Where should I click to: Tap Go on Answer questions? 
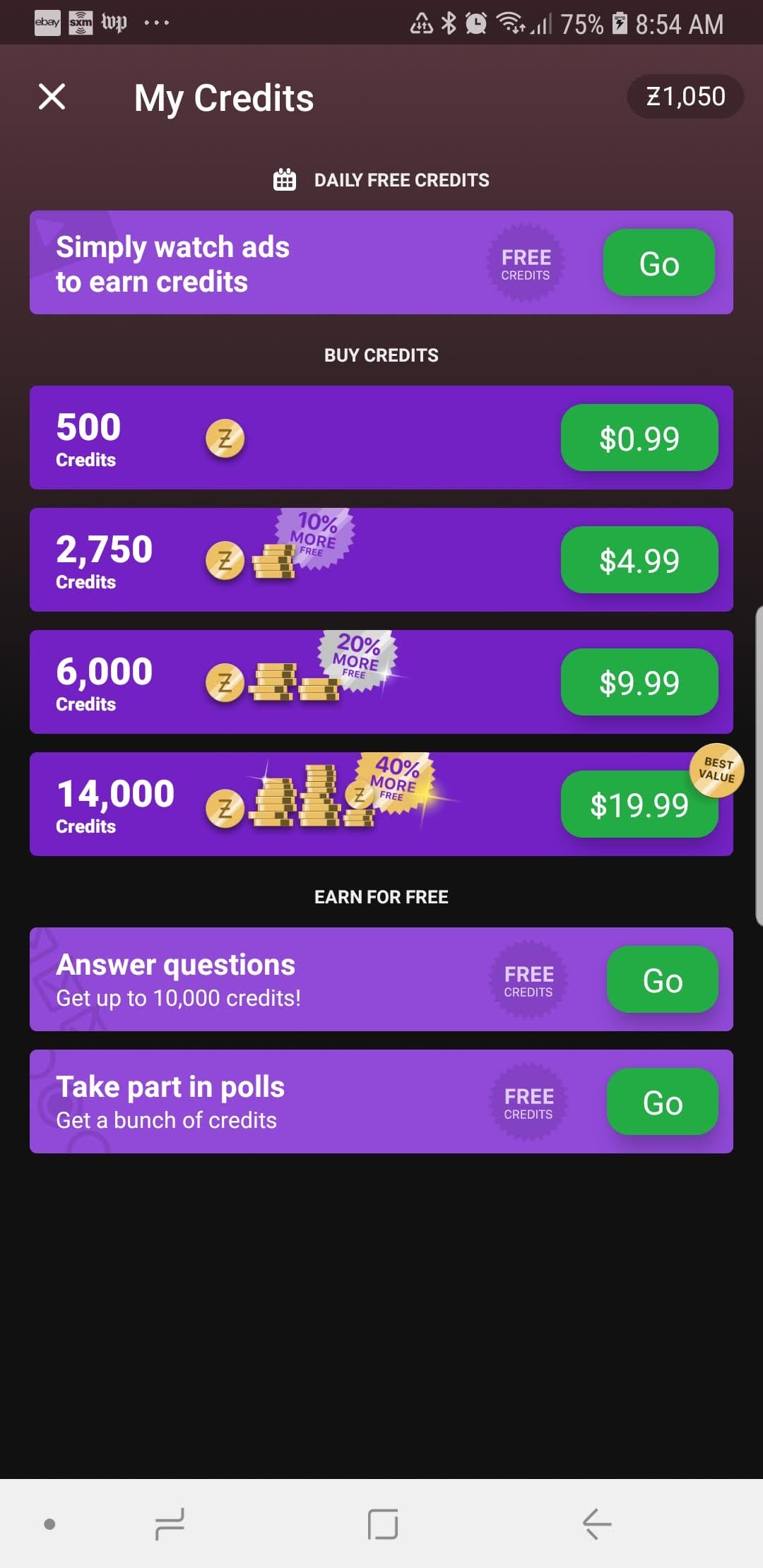662,980
